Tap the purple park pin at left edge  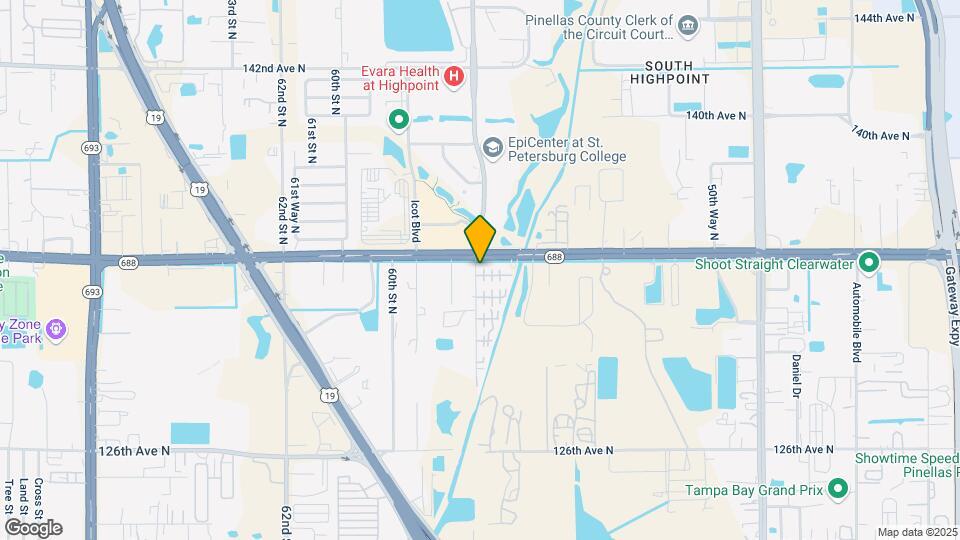pyautogui.click(x=56, y=328)
